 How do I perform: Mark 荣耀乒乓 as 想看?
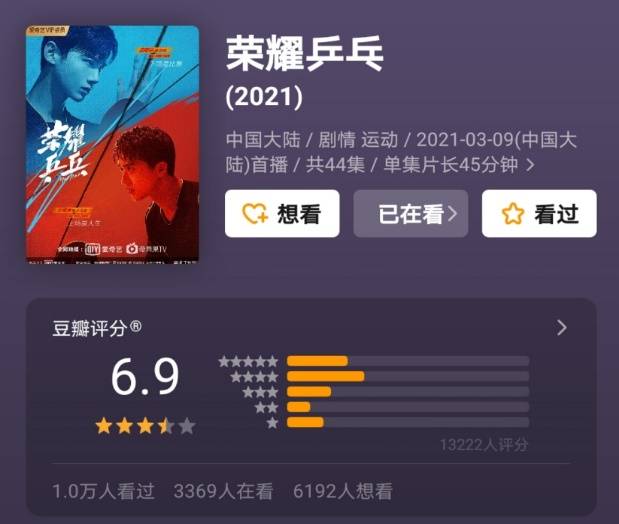click(x=282, y=213)
